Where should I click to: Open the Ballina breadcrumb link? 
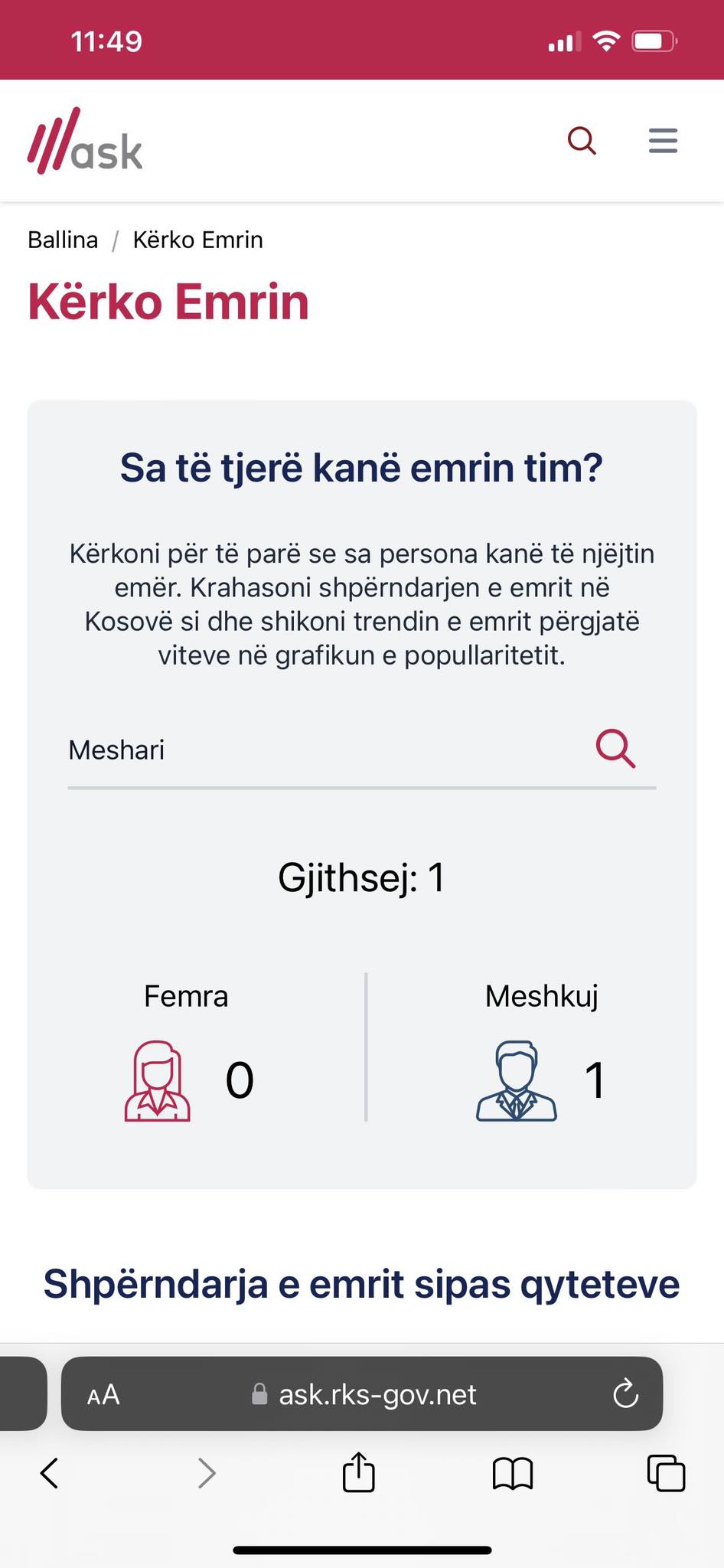(63, 240)
